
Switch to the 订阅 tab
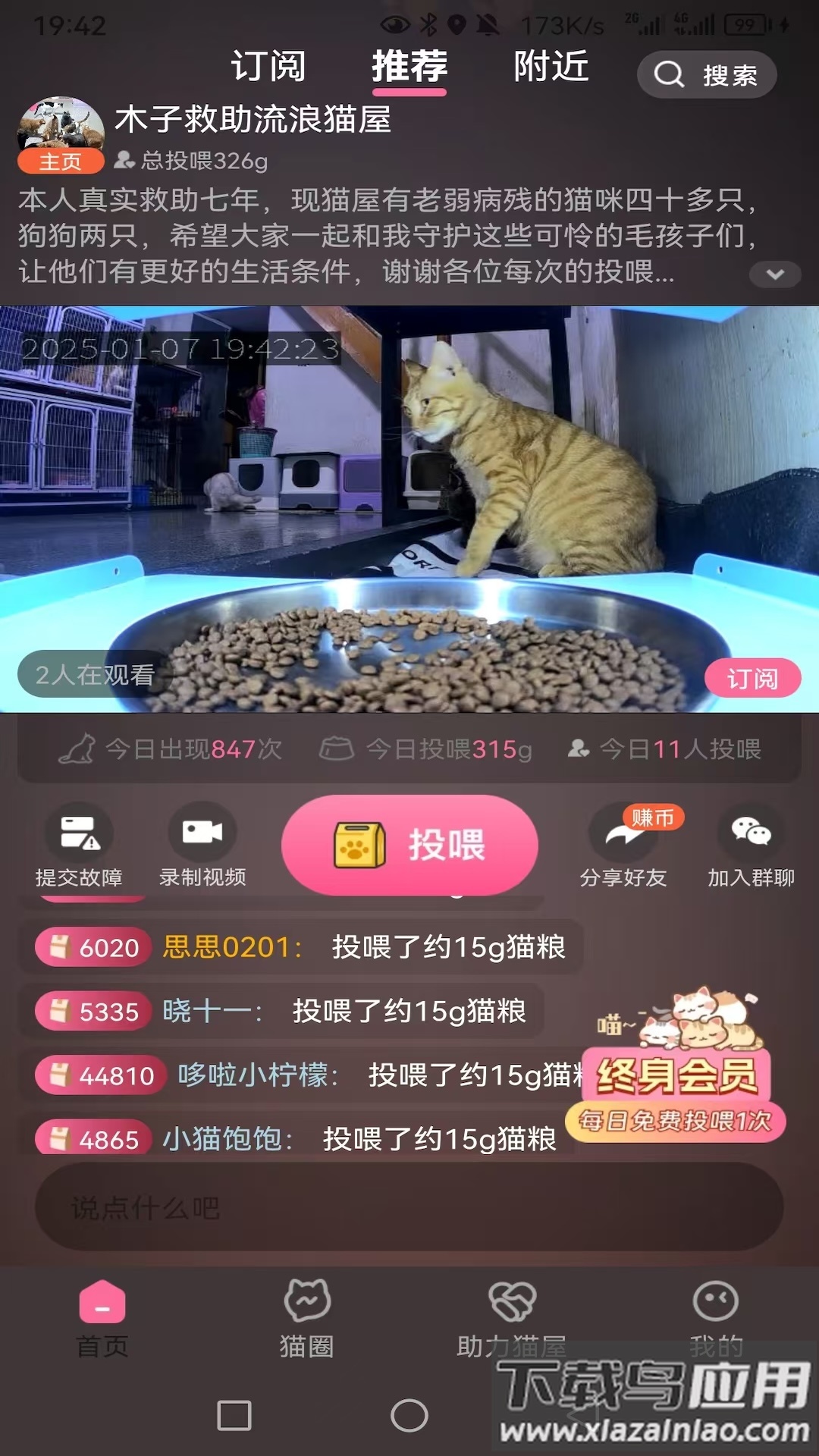tap(268, 67)
